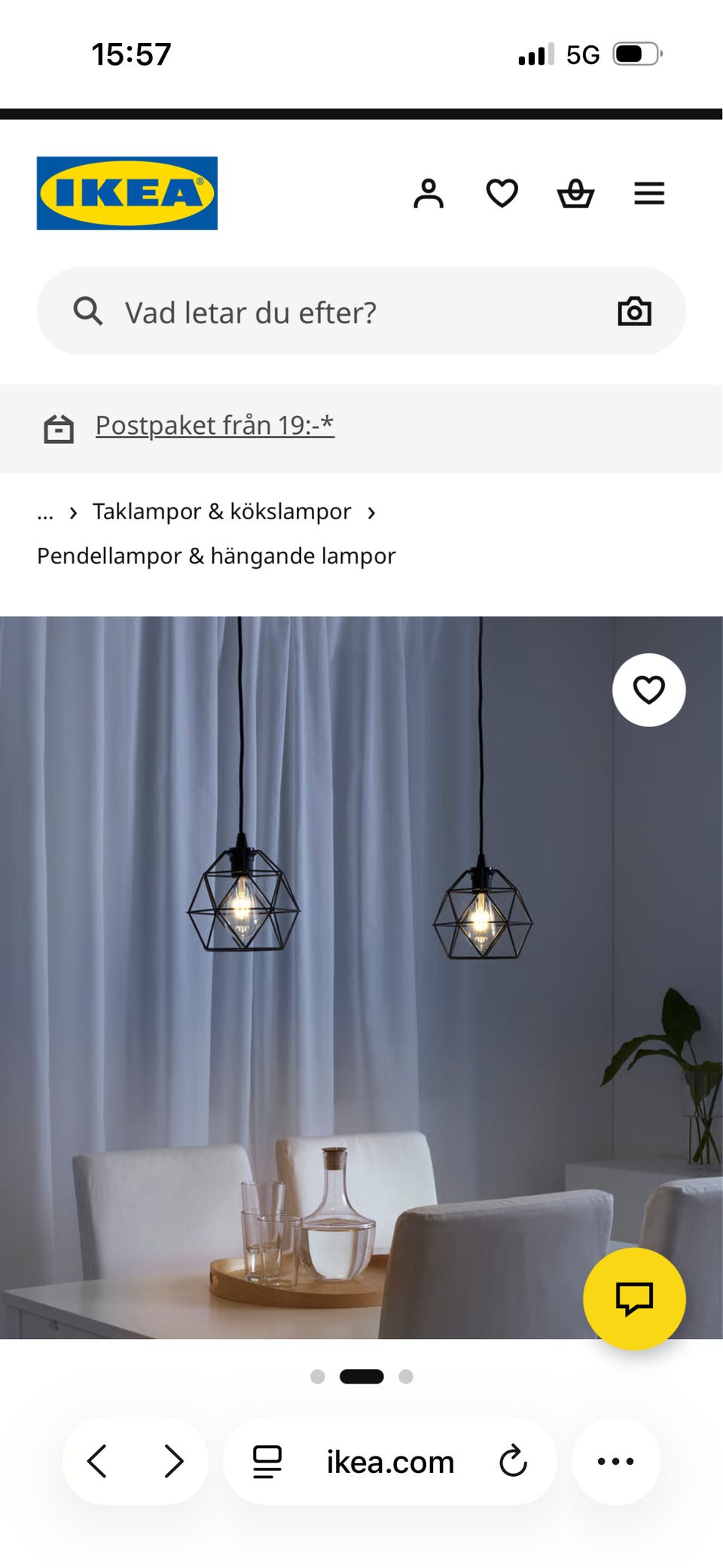Open the favorites list via heart icon

coord(501,194)
